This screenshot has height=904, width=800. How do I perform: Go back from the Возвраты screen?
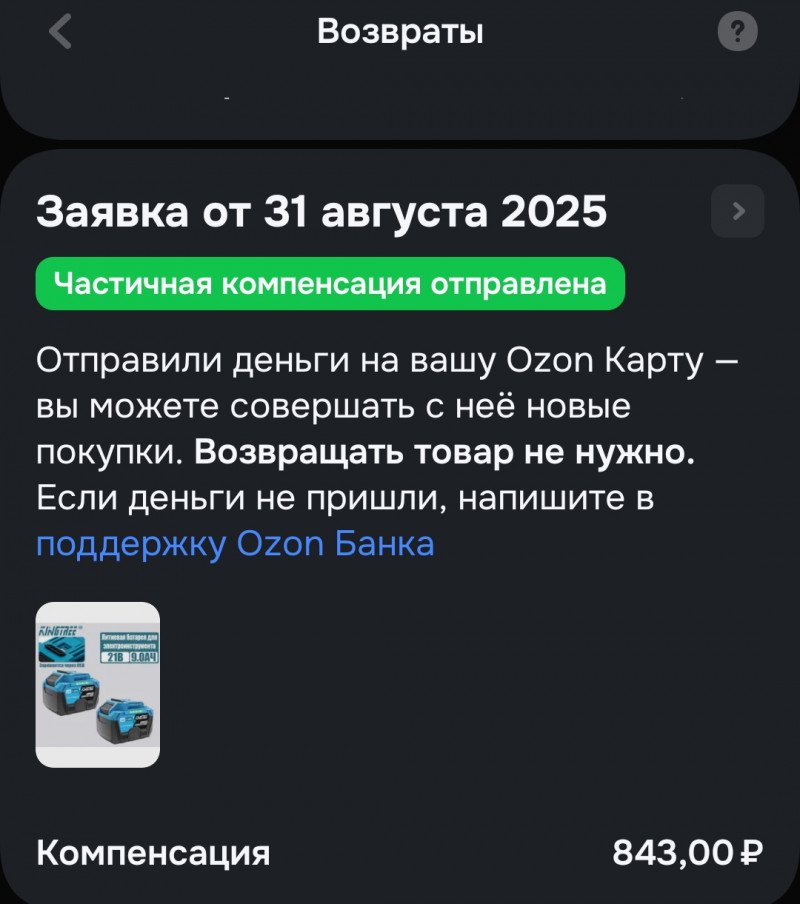(x=60, y=32)
